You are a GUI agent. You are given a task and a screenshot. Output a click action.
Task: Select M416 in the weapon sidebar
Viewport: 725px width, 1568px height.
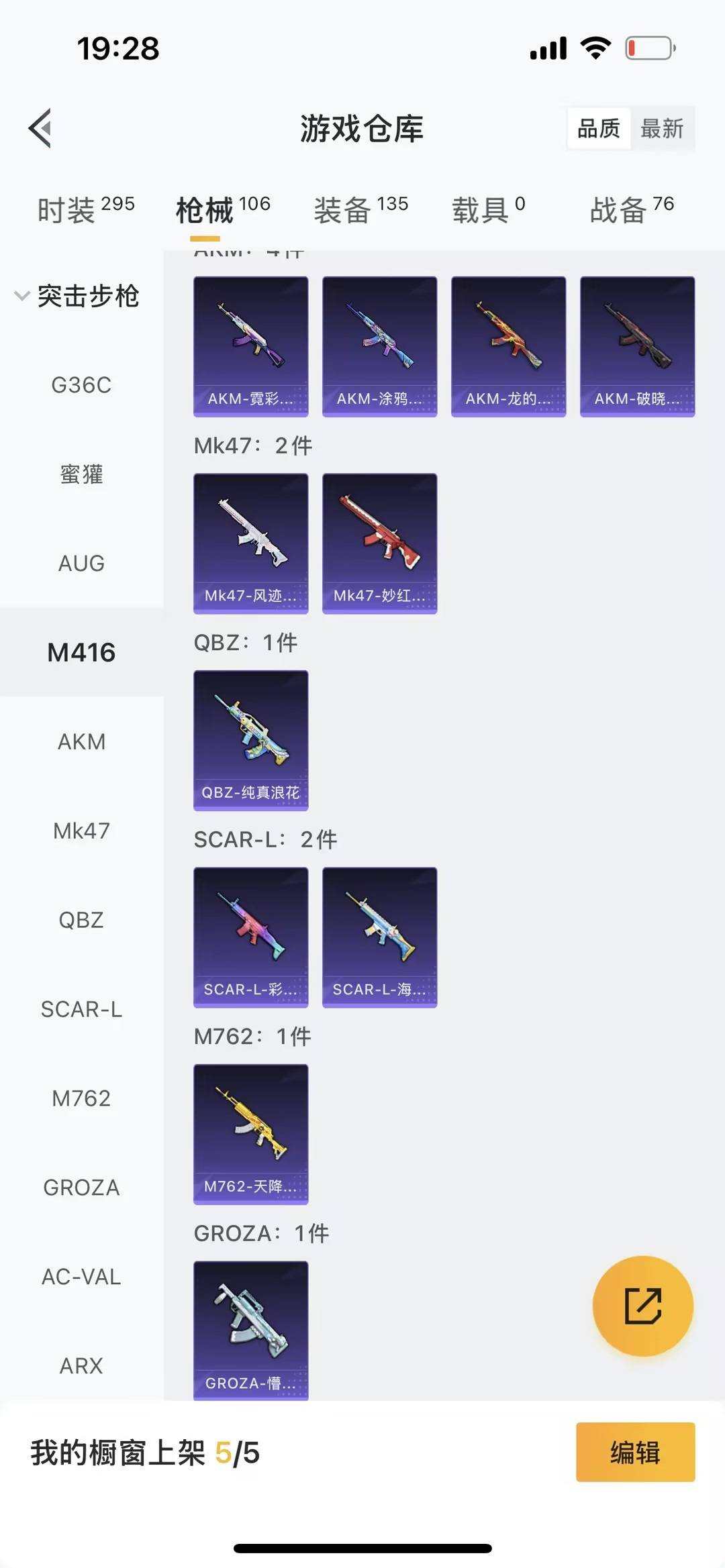pos(81,651)
